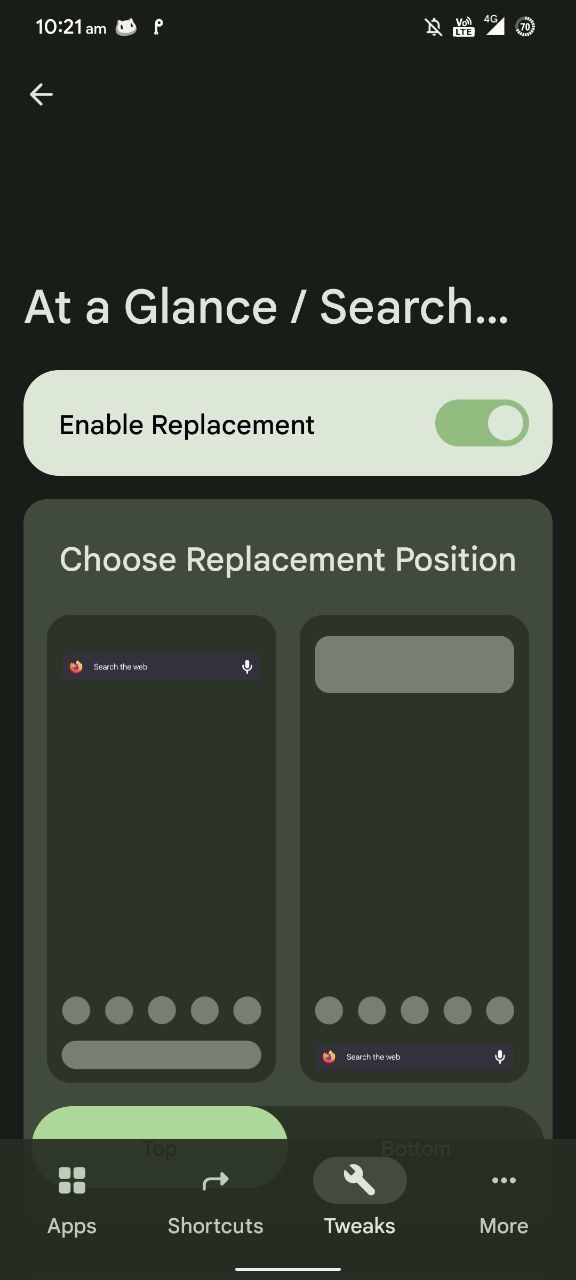Open the Apps tab
The height and width of the screenshot is (1280, 576).
72,1200
